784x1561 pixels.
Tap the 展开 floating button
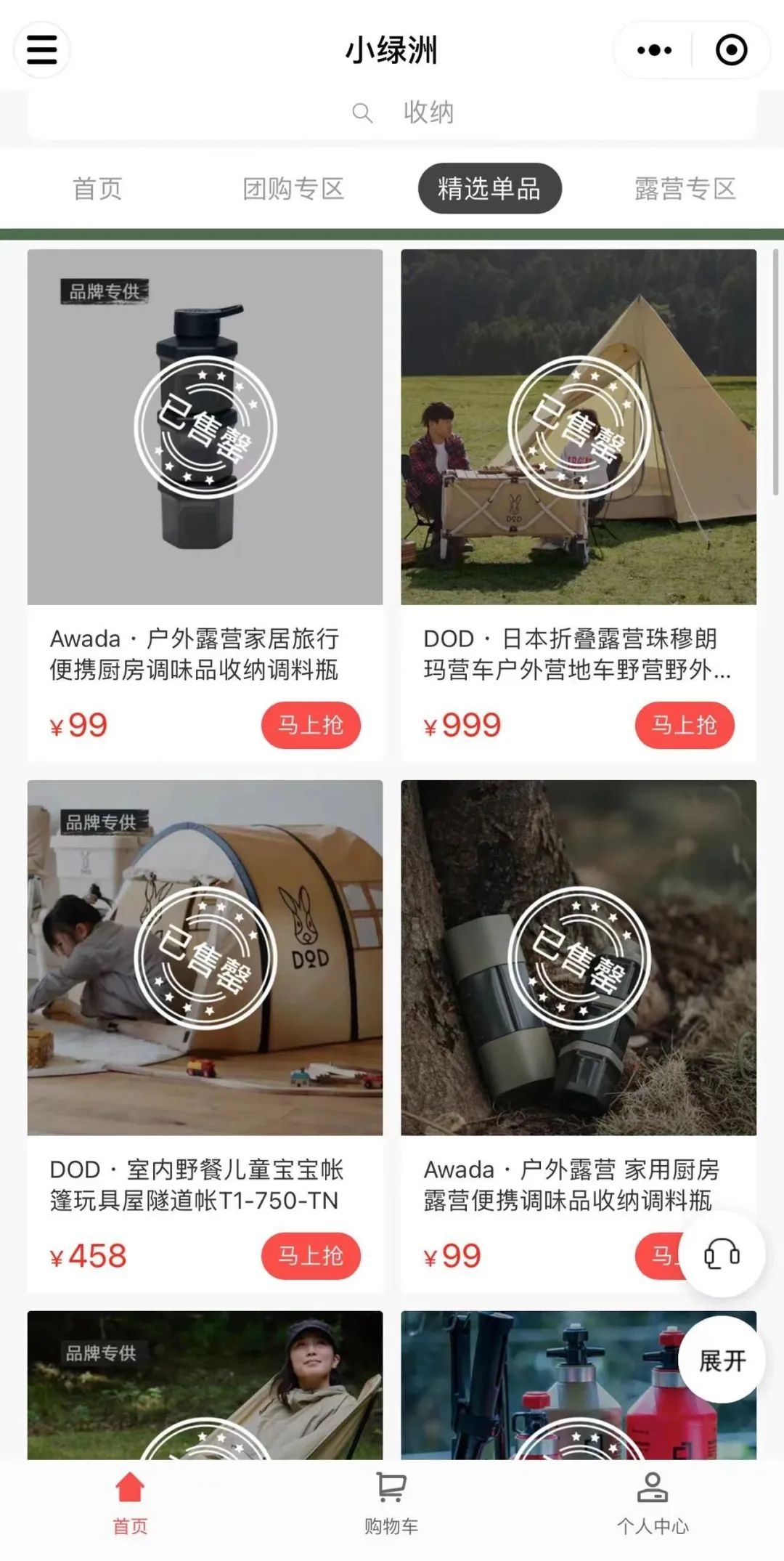click(722, 1361)
